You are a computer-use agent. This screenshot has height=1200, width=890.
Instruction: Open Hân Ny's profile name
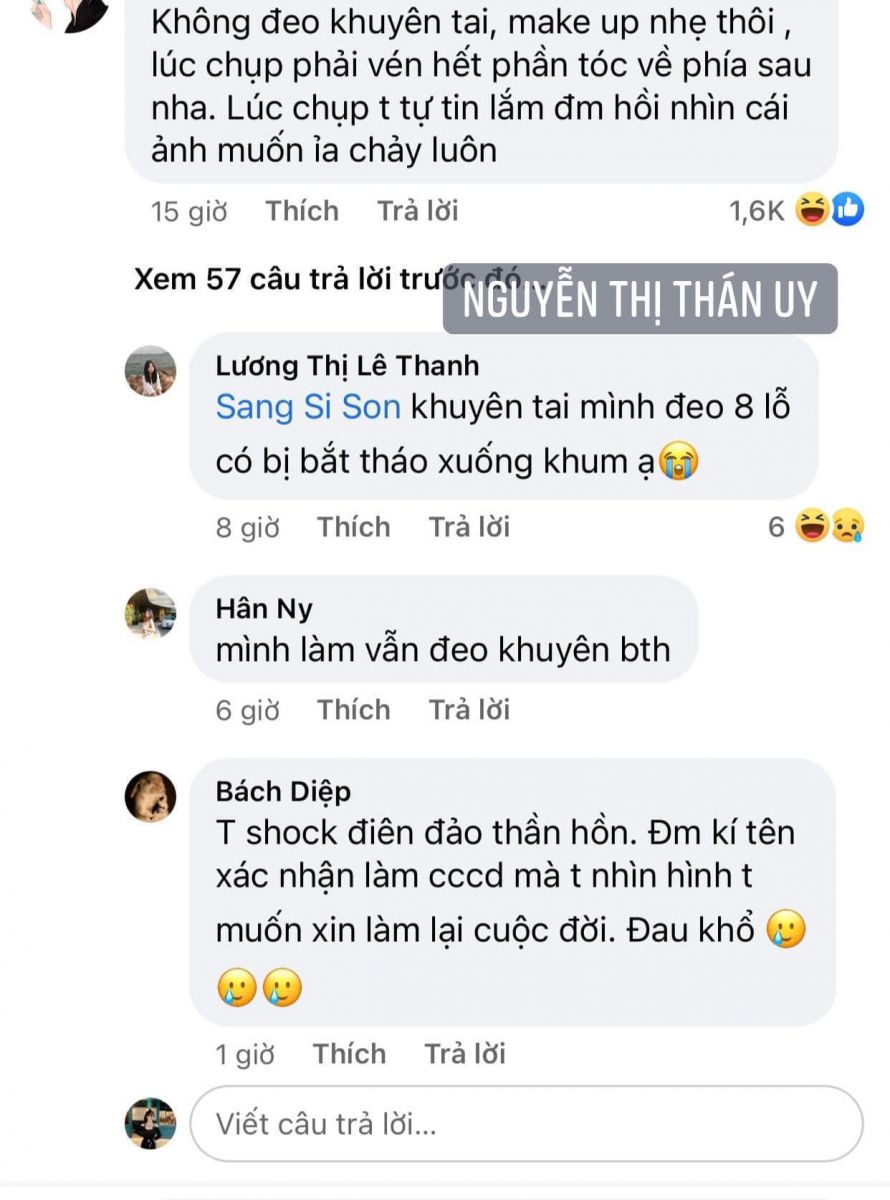click(264, 608)
